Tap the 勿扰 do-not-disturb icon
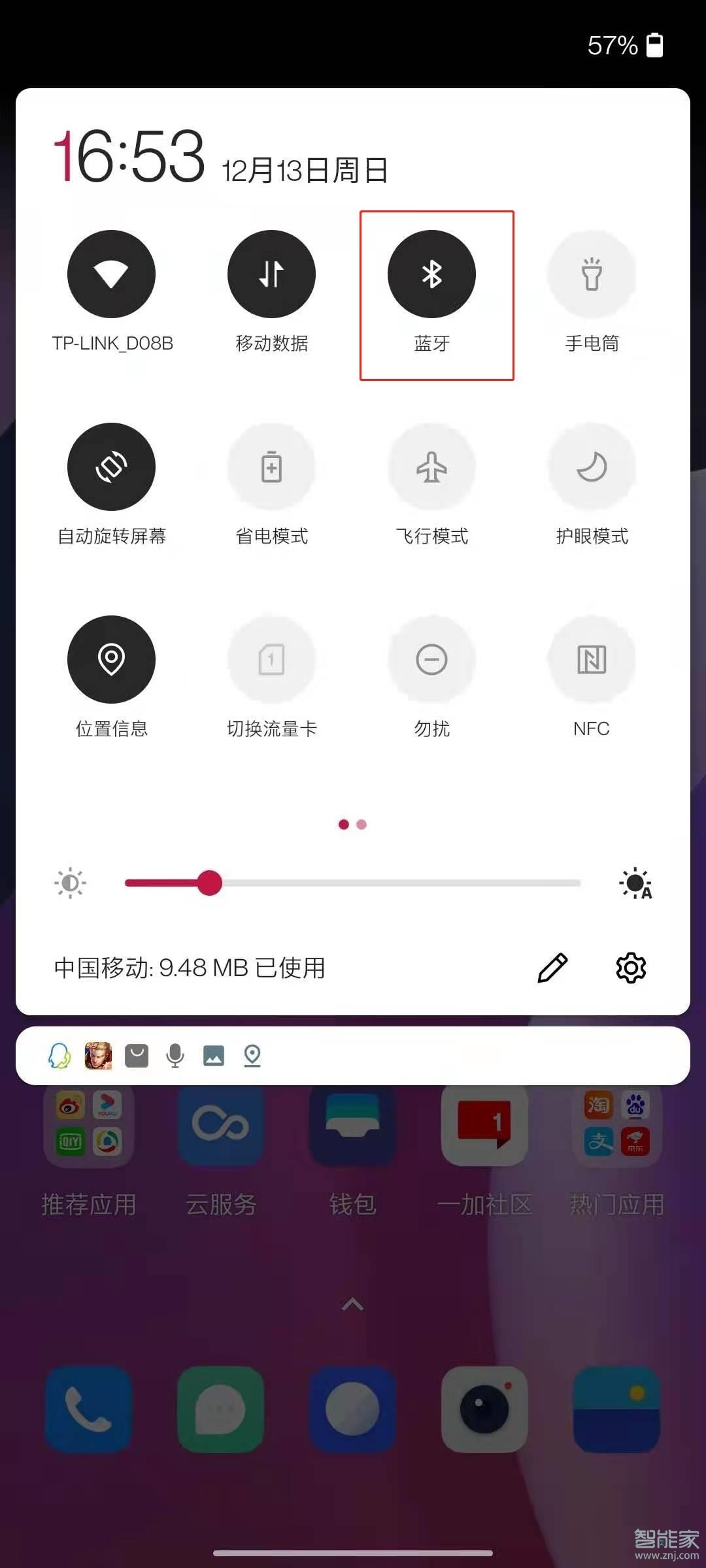The width and height of the screenshot is (706, 1568). (431, 659)
